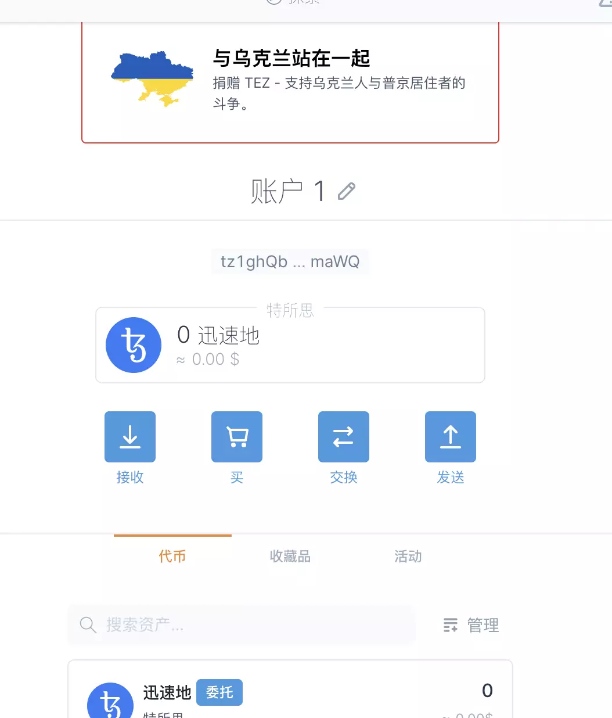
Task: Tap the 接收 receive button
Action: 130,437
